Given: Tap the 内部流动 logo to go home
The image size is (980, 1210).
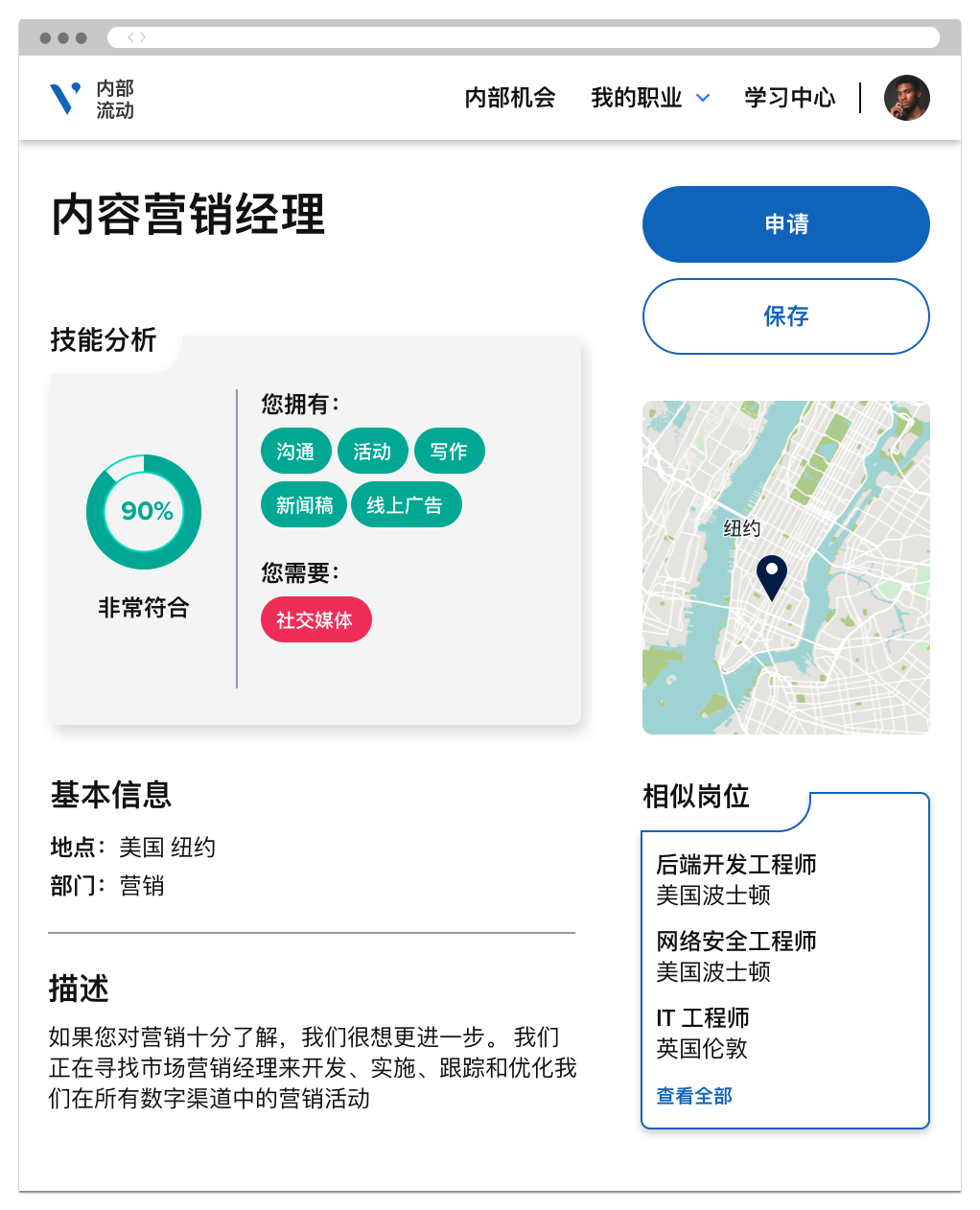Looking at the screenshot, I should pyautogui.click(x=92, y=99).
